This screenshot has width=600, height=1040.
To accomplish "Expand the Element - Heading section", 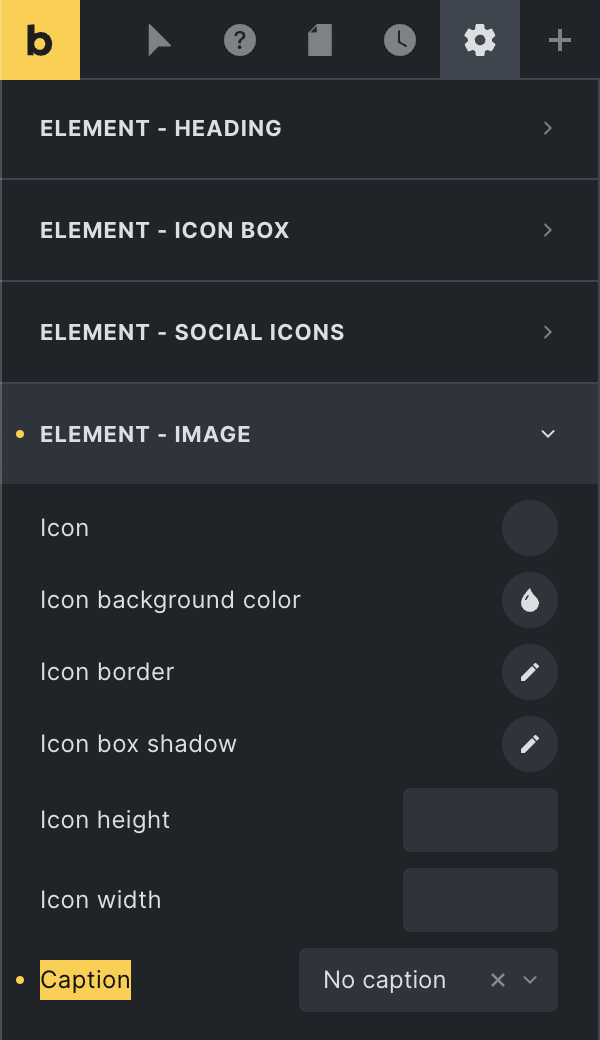I will [x=300, y=129].
